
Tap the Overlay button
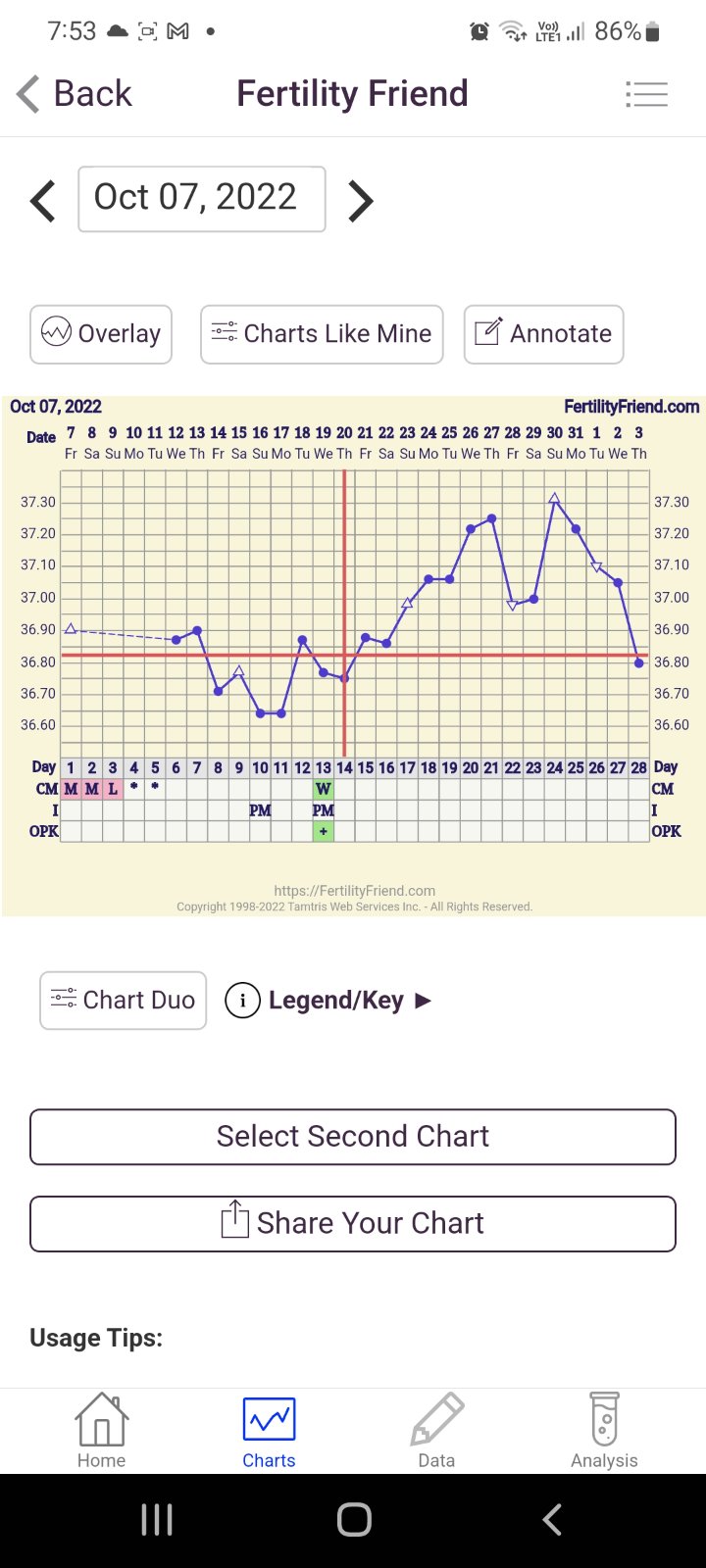click(101, 334)
